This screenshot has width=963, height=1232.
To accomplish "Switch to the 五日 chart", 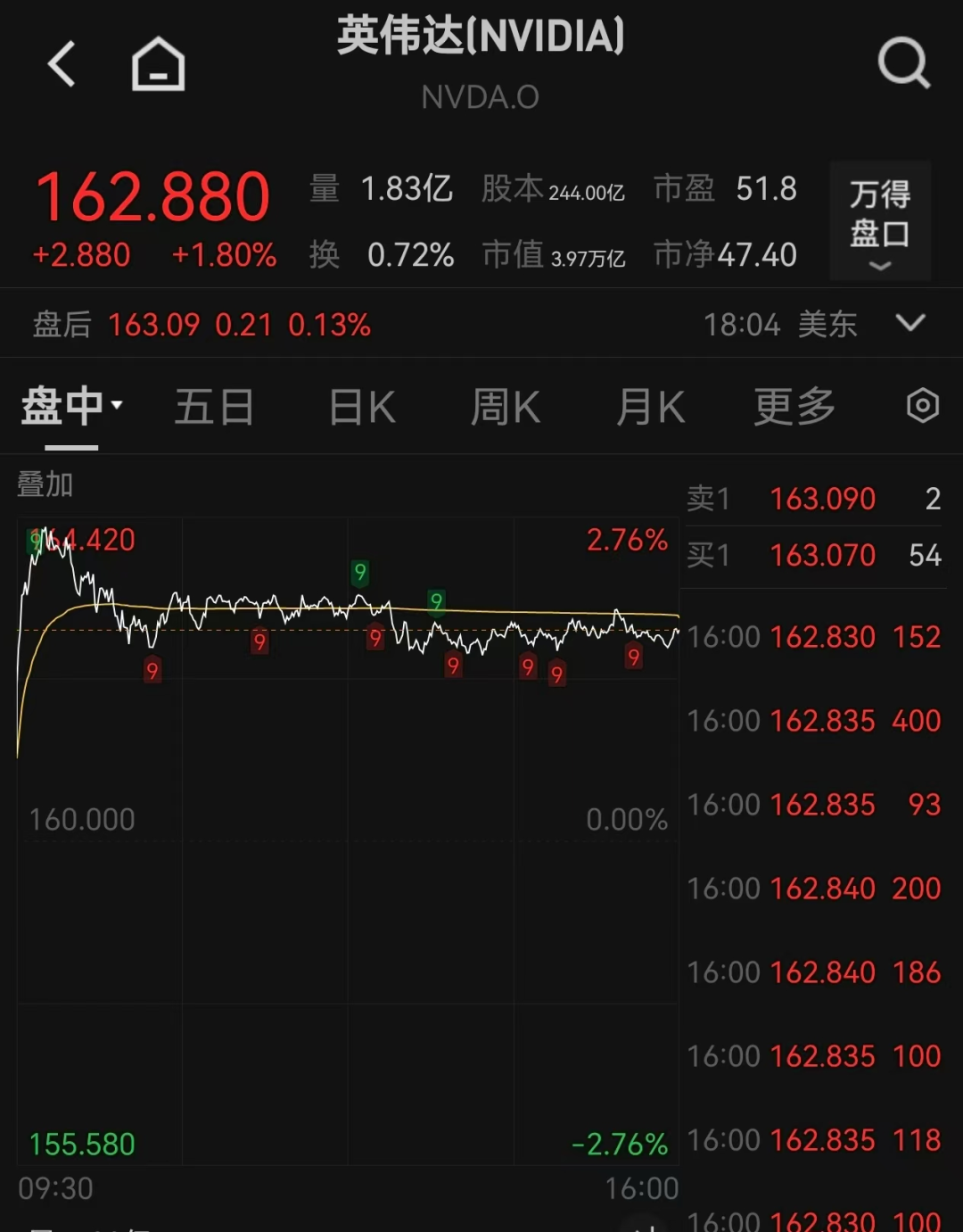I will 214,408.
